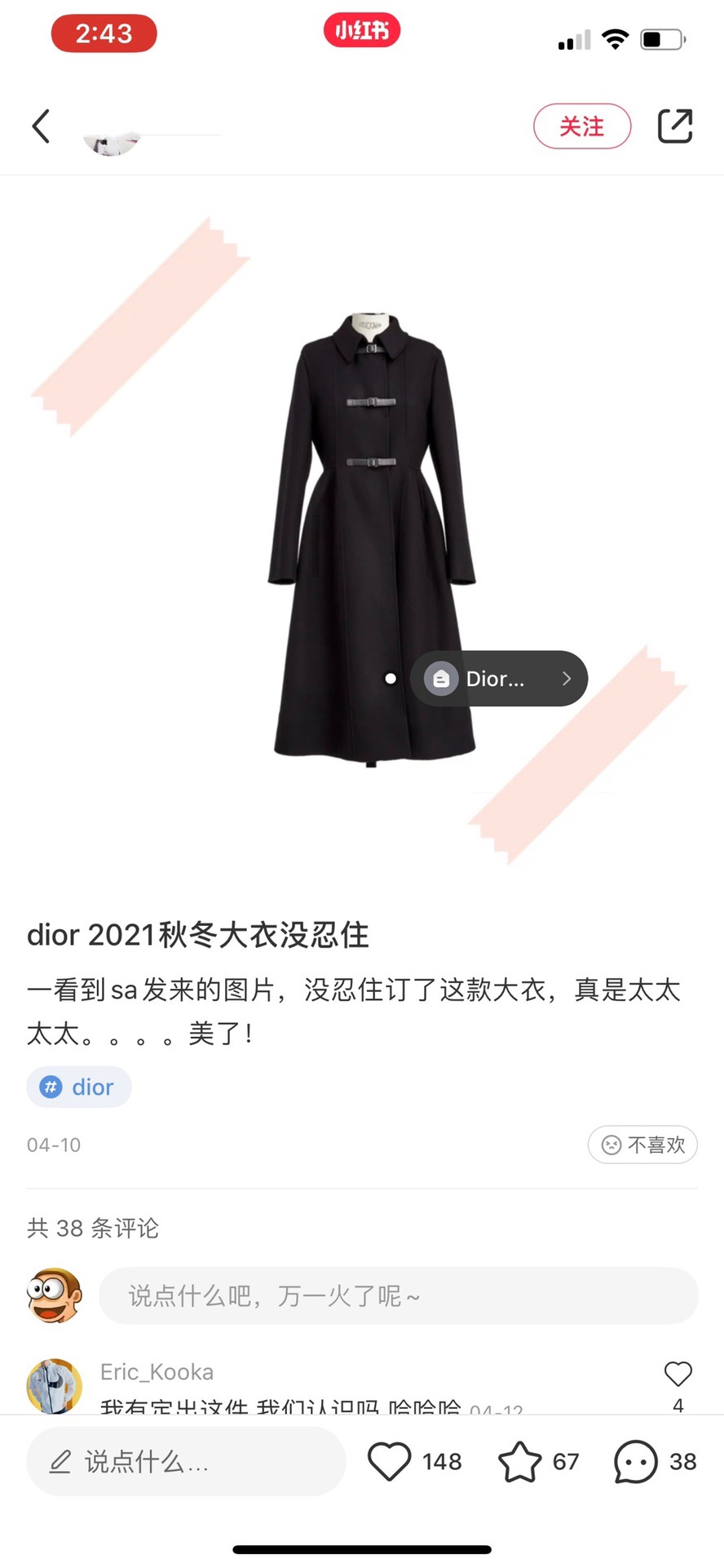This screenshot has width=724, height=1568.
Task: Like this post with heart icon
Action: point(390,1461)
